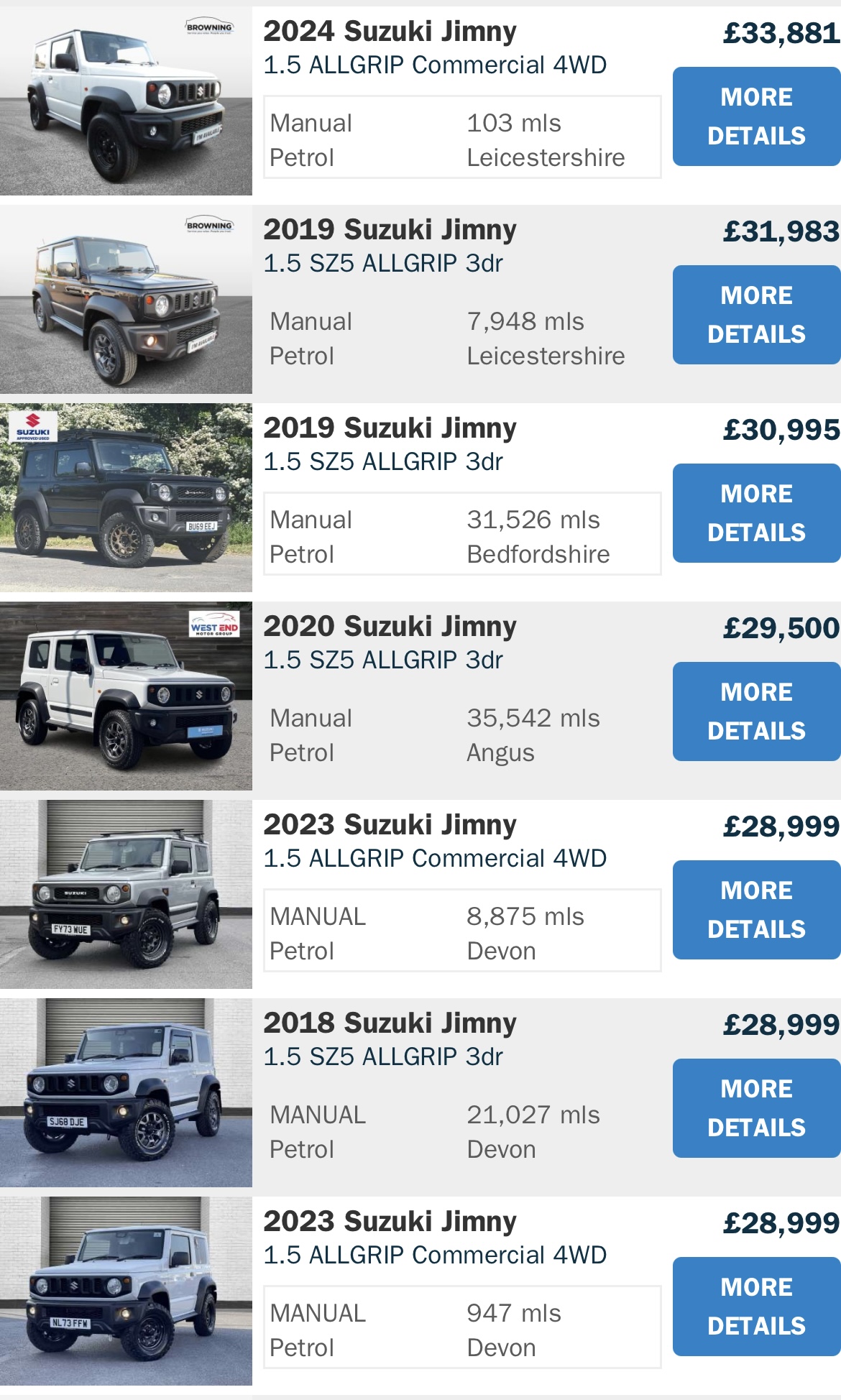View the photo of the 8,875 mls Jimny

(126, 895)
